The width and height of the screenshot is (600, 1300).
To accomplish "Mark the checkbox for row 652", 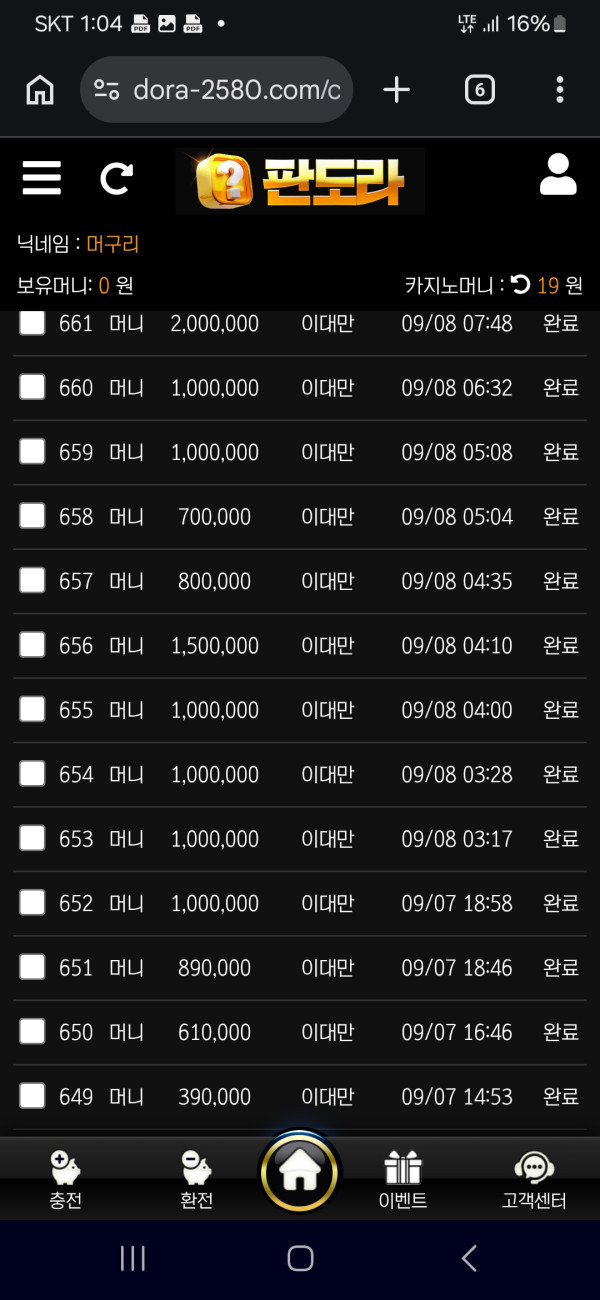I will click(32, 902).
